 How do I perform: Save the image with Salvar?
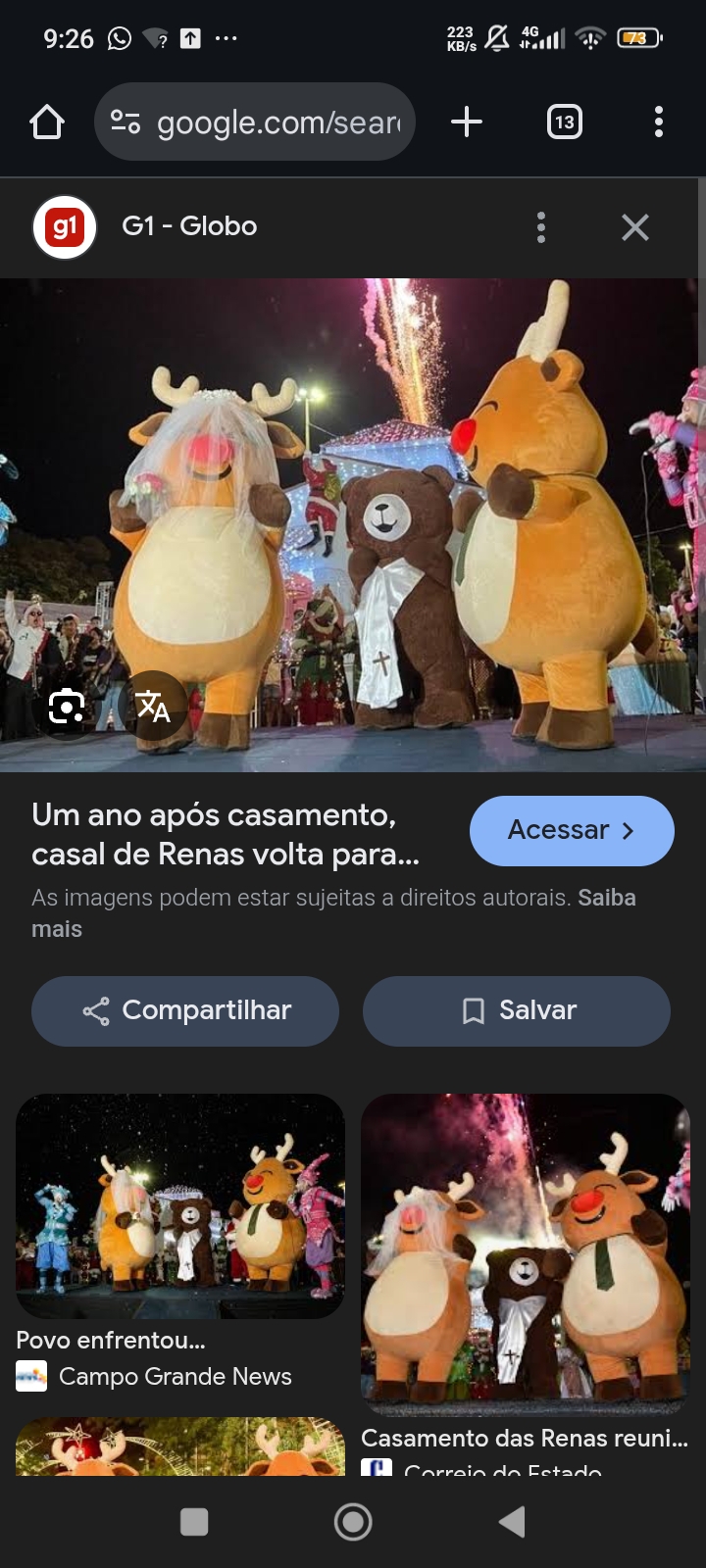tap(517, 1011)
